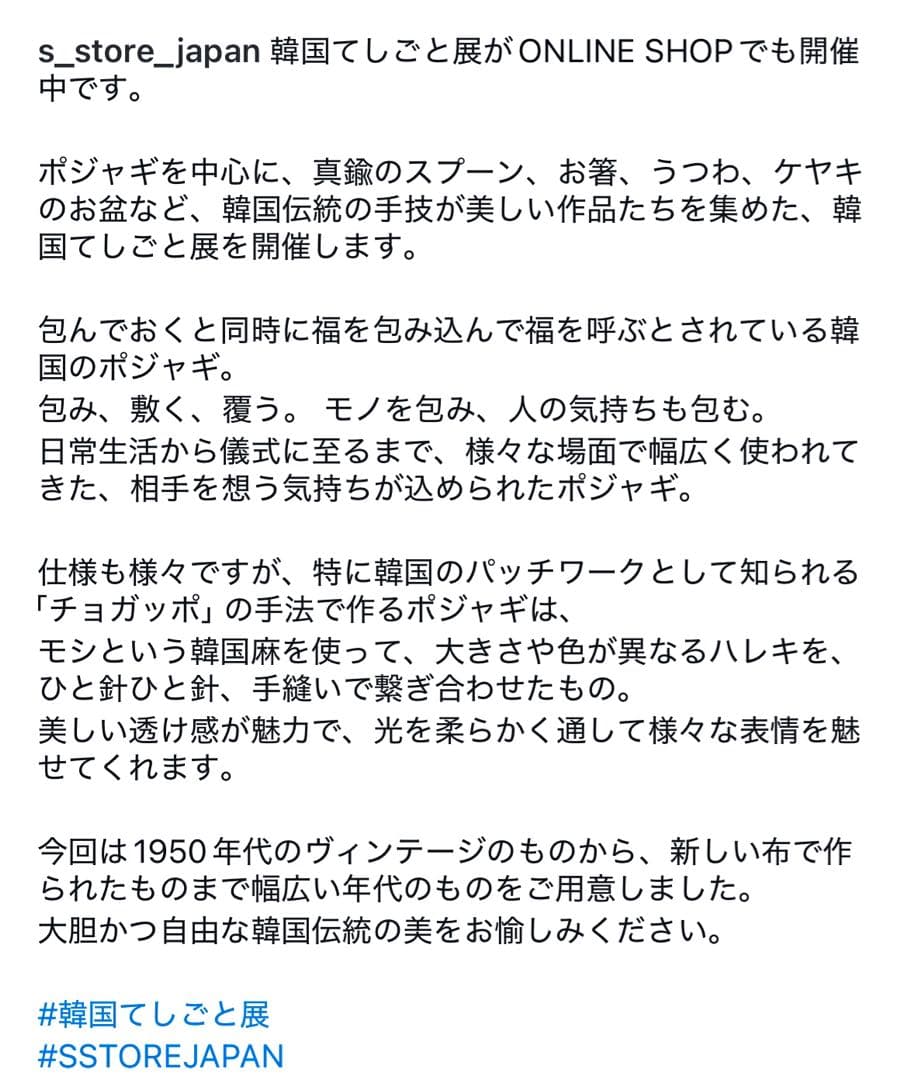Open the #SSTOREJAPAN hashtag

pyautogui.click(x=160, y=1056)
